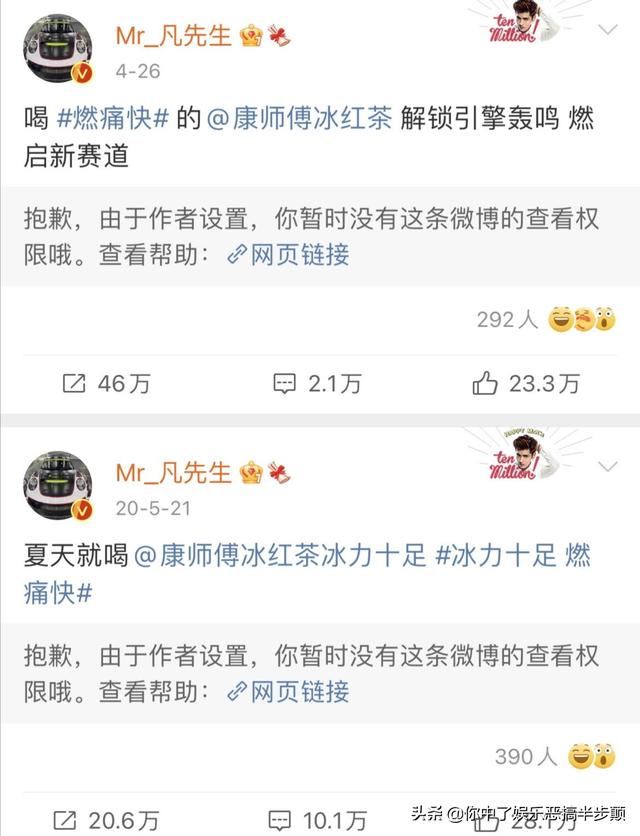Expand the chevron menu on the 20-5-21 post
The width and height of the screenshot is (640, 836).
[x=608, y=467]
